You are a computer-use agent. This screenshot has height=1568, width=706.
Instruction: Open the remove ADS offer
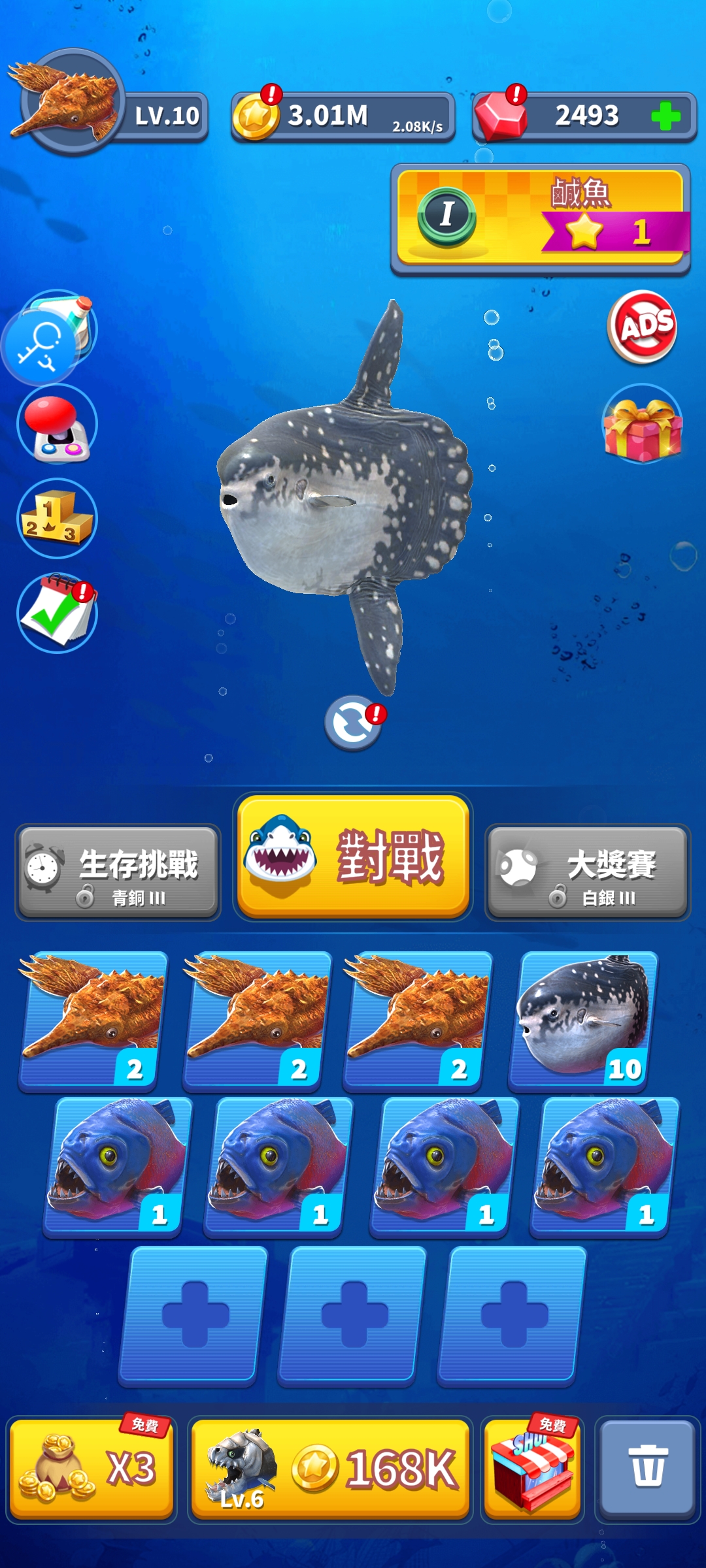[x=642, y=327]
